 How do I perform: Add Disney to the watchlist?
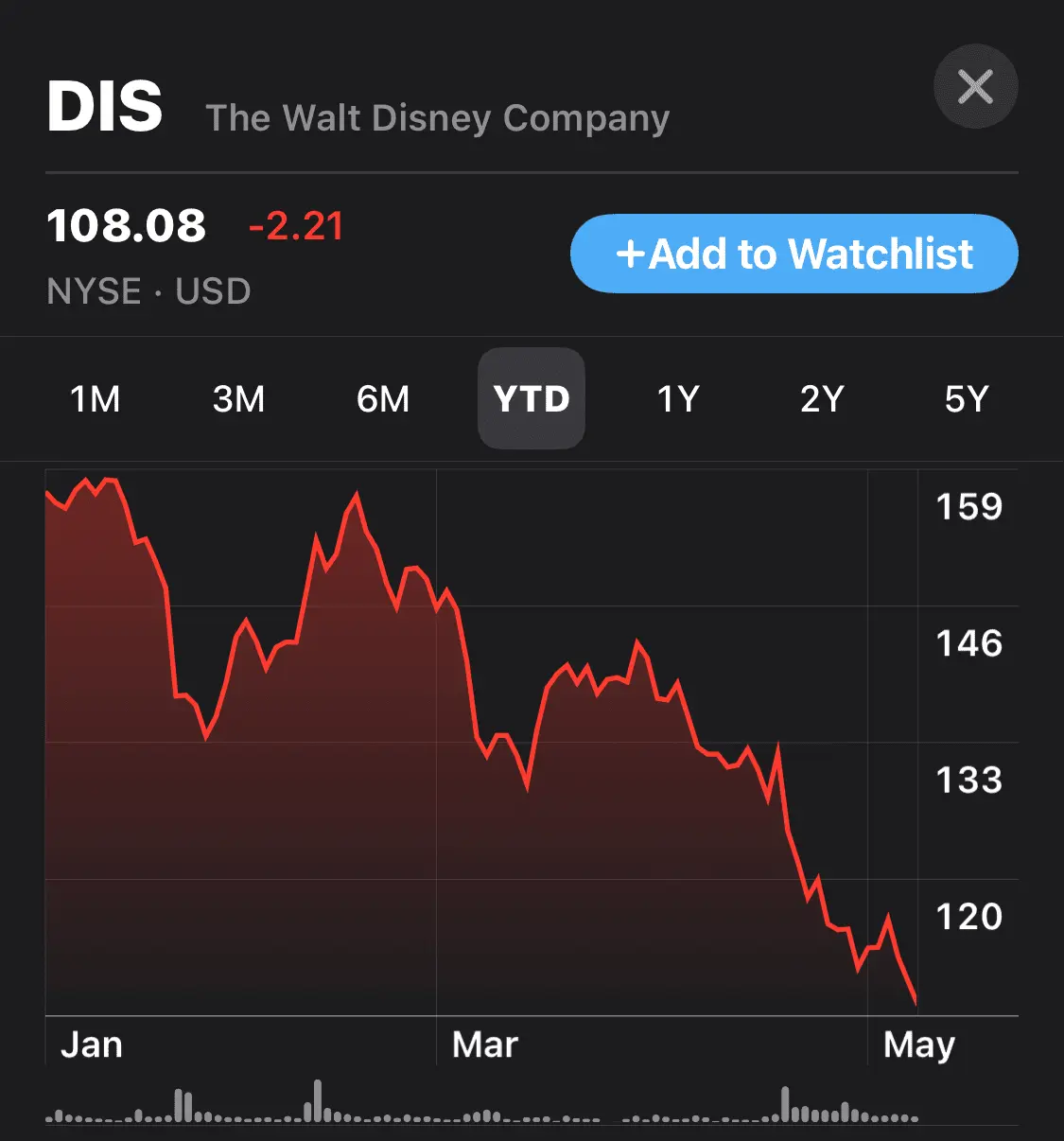tap(794, 254)
